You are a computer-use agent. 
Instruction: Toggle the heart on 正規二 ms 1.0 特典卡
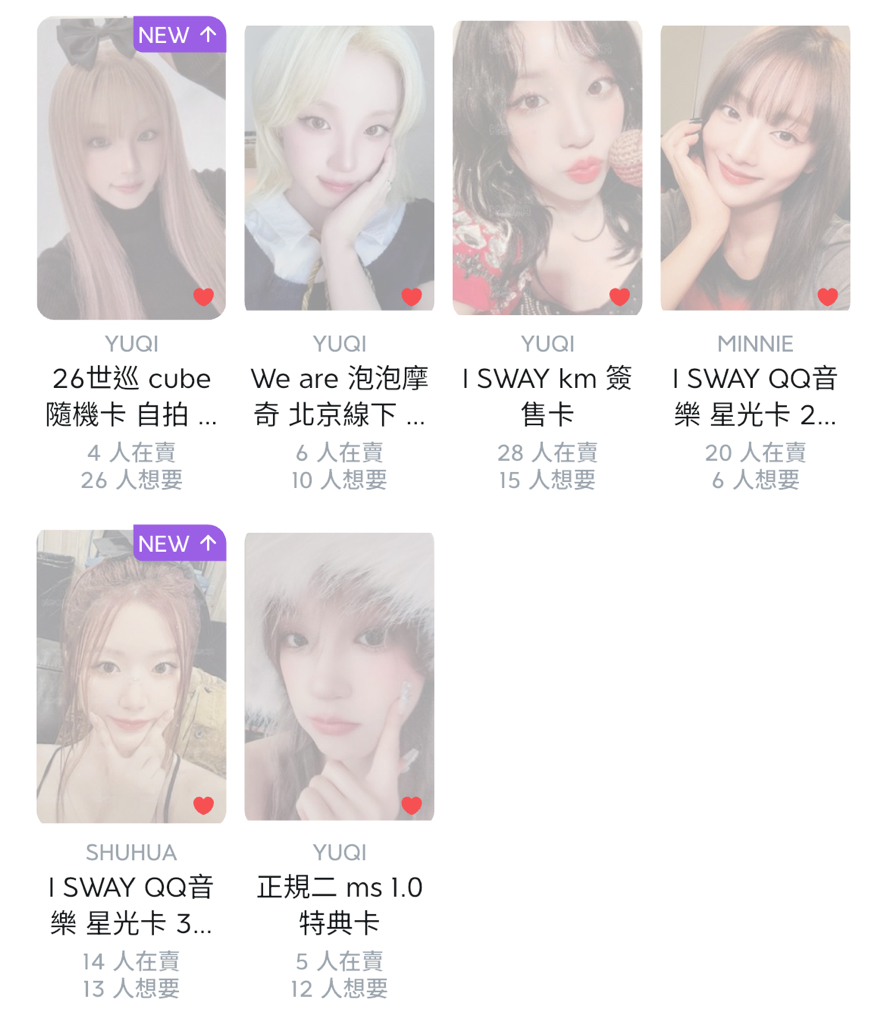411,805
